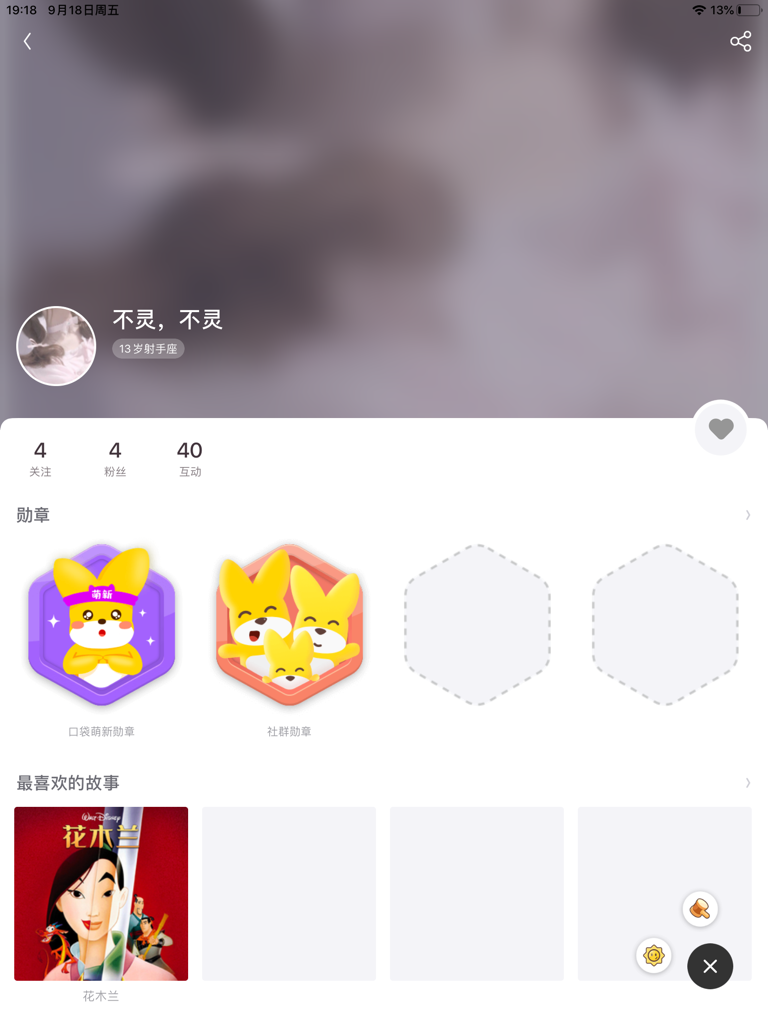Open the profile avatar picture
The height and width of the screenshot is (1024, 768).
point(56,346)
